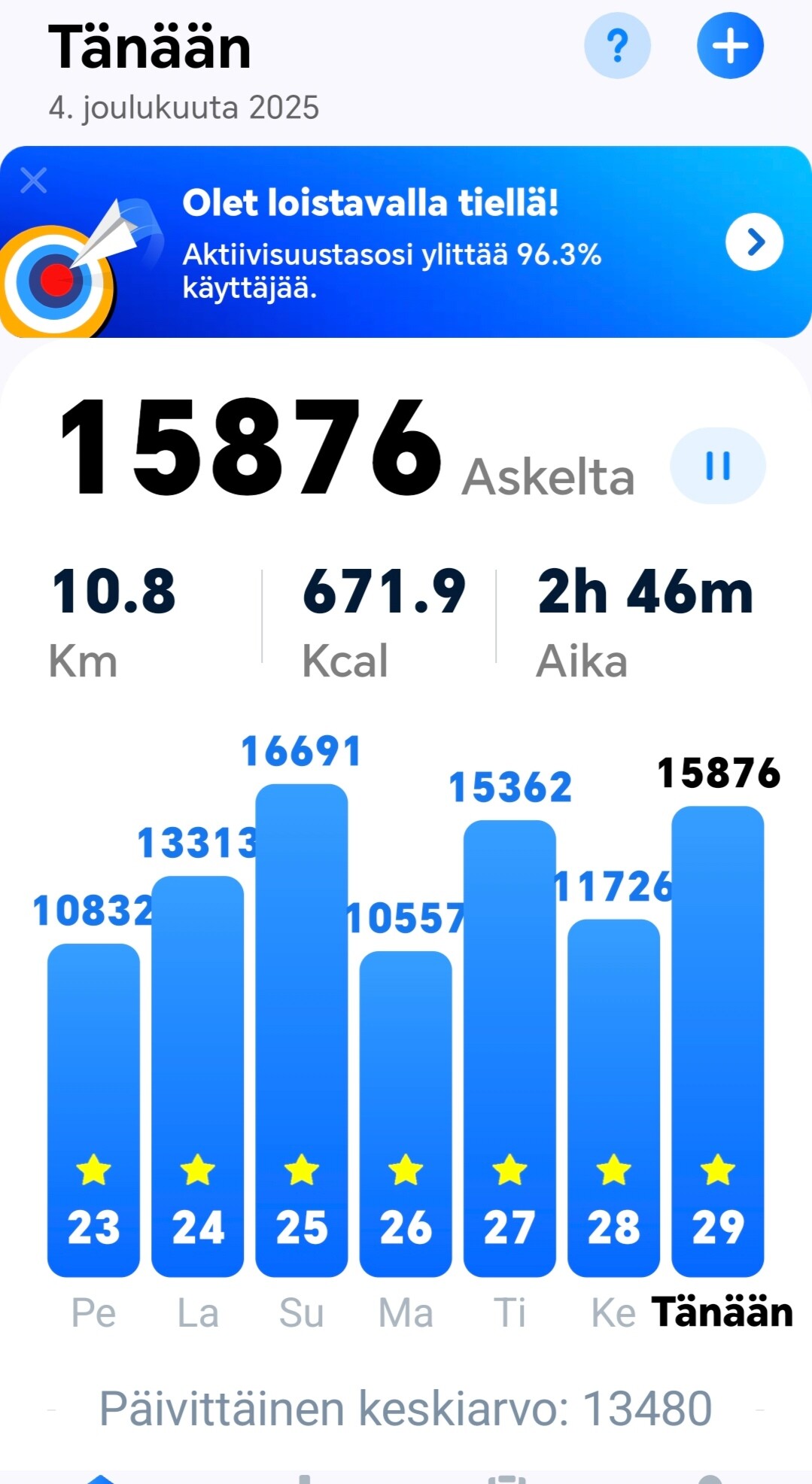Select today's bar with 15876 steps
The height and width of the screenshot is (1484, 812).
click(717, 1041)
